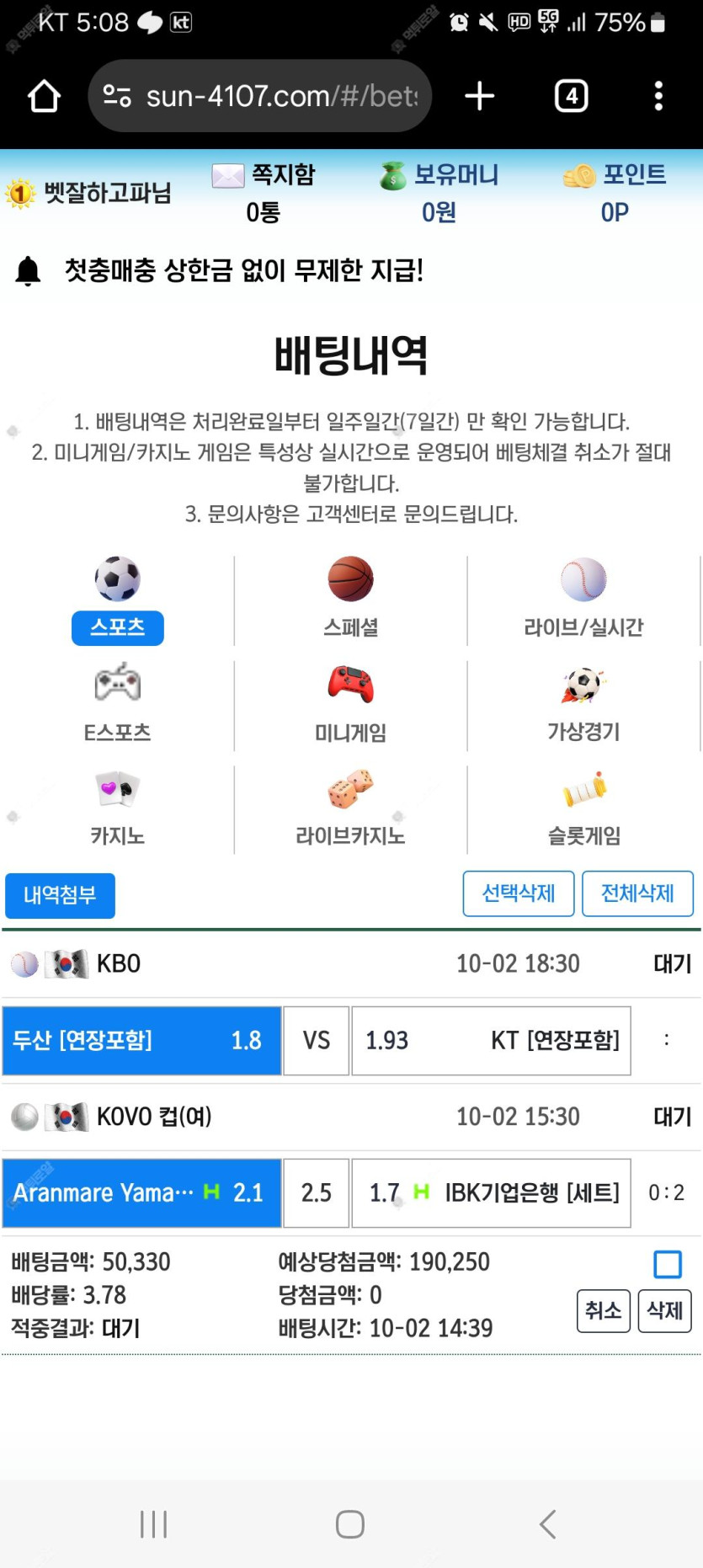Open the browser overflow menu
This screenshot has width=703, height=1568.
[x=658, y=96]
